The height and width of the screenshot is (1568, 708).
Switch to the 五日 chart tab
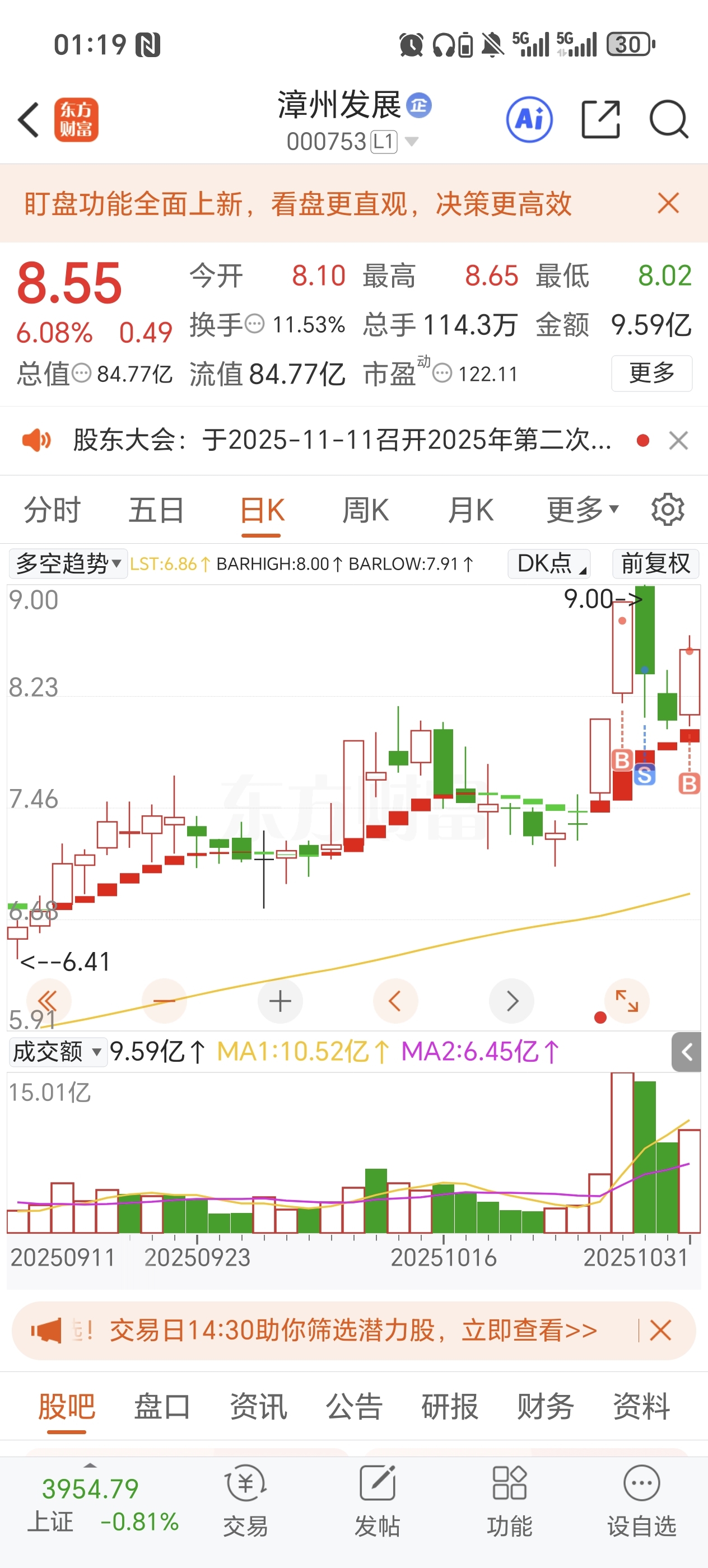pos(156,510)
